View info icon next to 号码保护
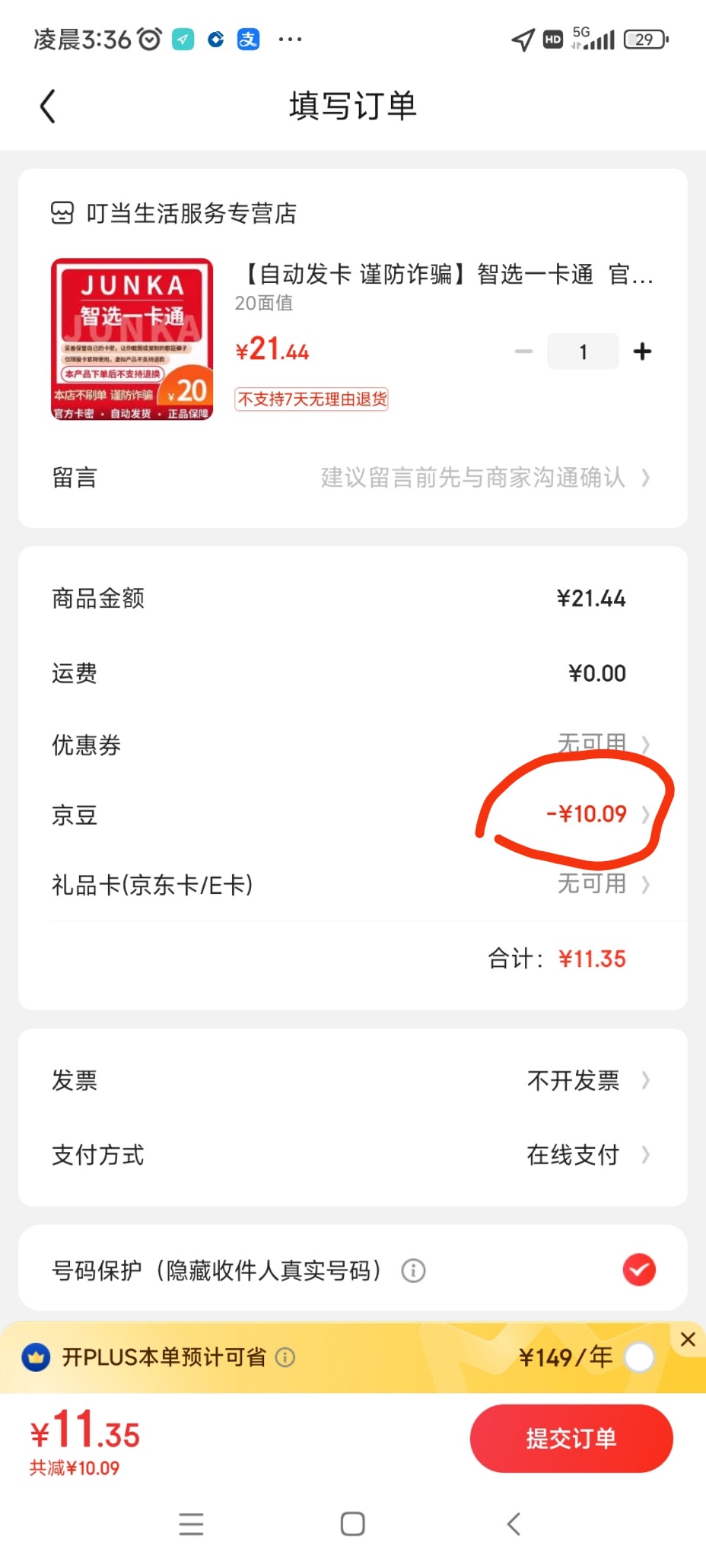Screen dimensions: 706x1568 coord(413,1271)
